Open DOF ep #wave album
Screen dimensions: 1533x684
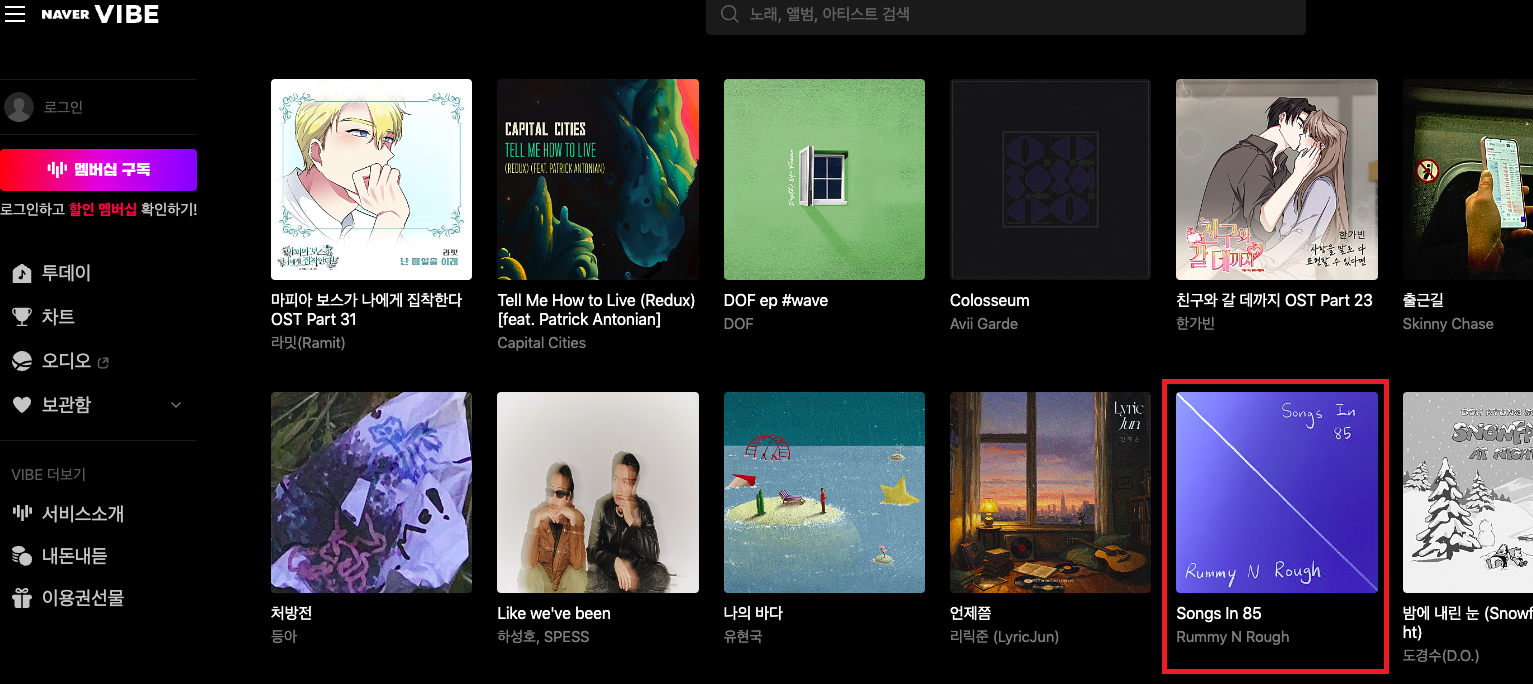pos(824,180)
